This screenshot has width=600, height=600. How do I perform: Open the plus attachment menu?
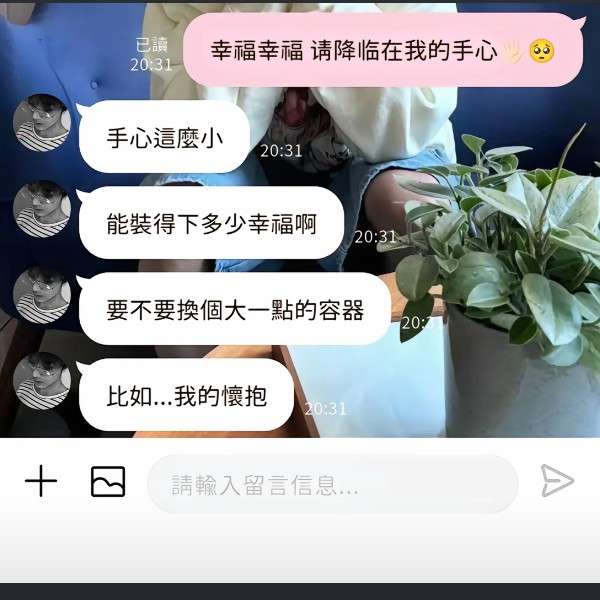point(41,482)
